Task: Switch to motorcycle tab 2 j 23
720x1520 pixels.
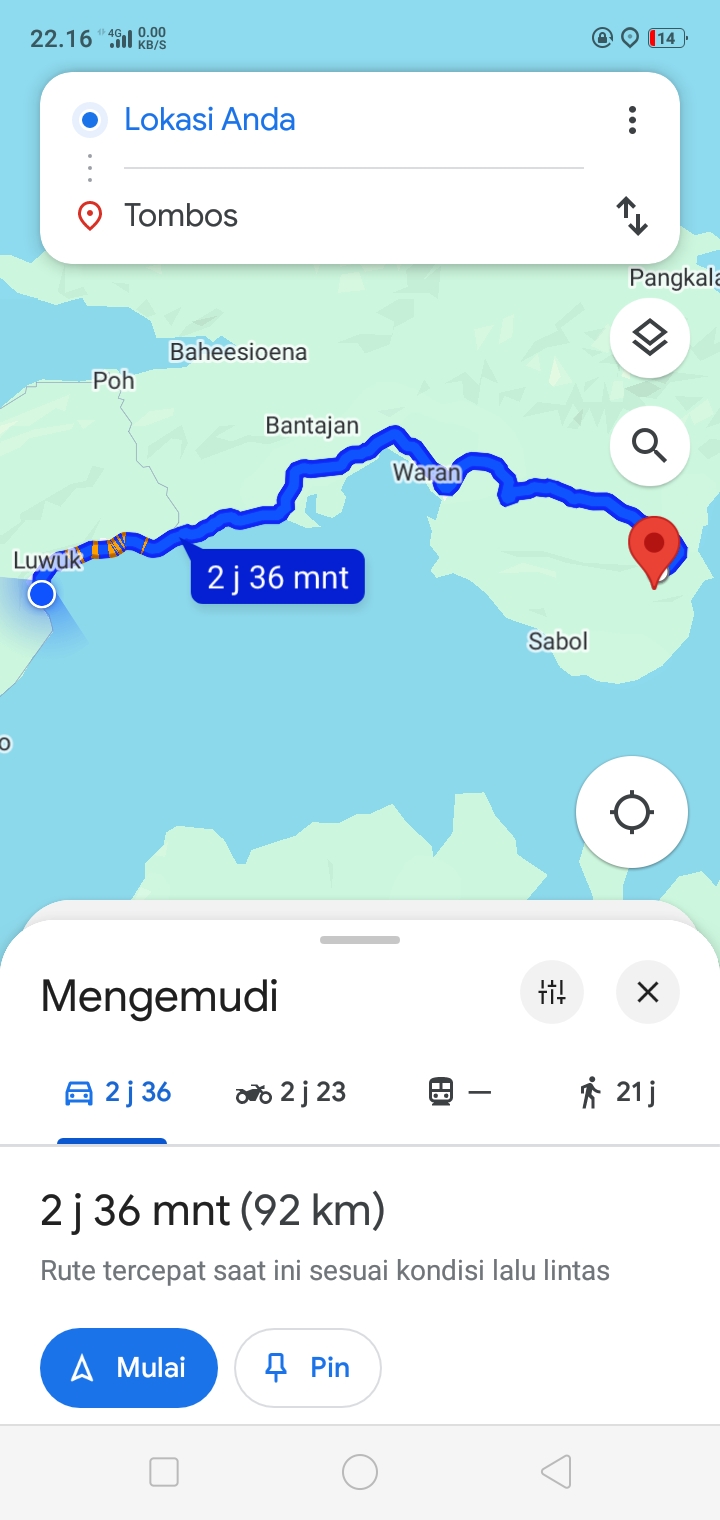Action: tap(291, 1092)
